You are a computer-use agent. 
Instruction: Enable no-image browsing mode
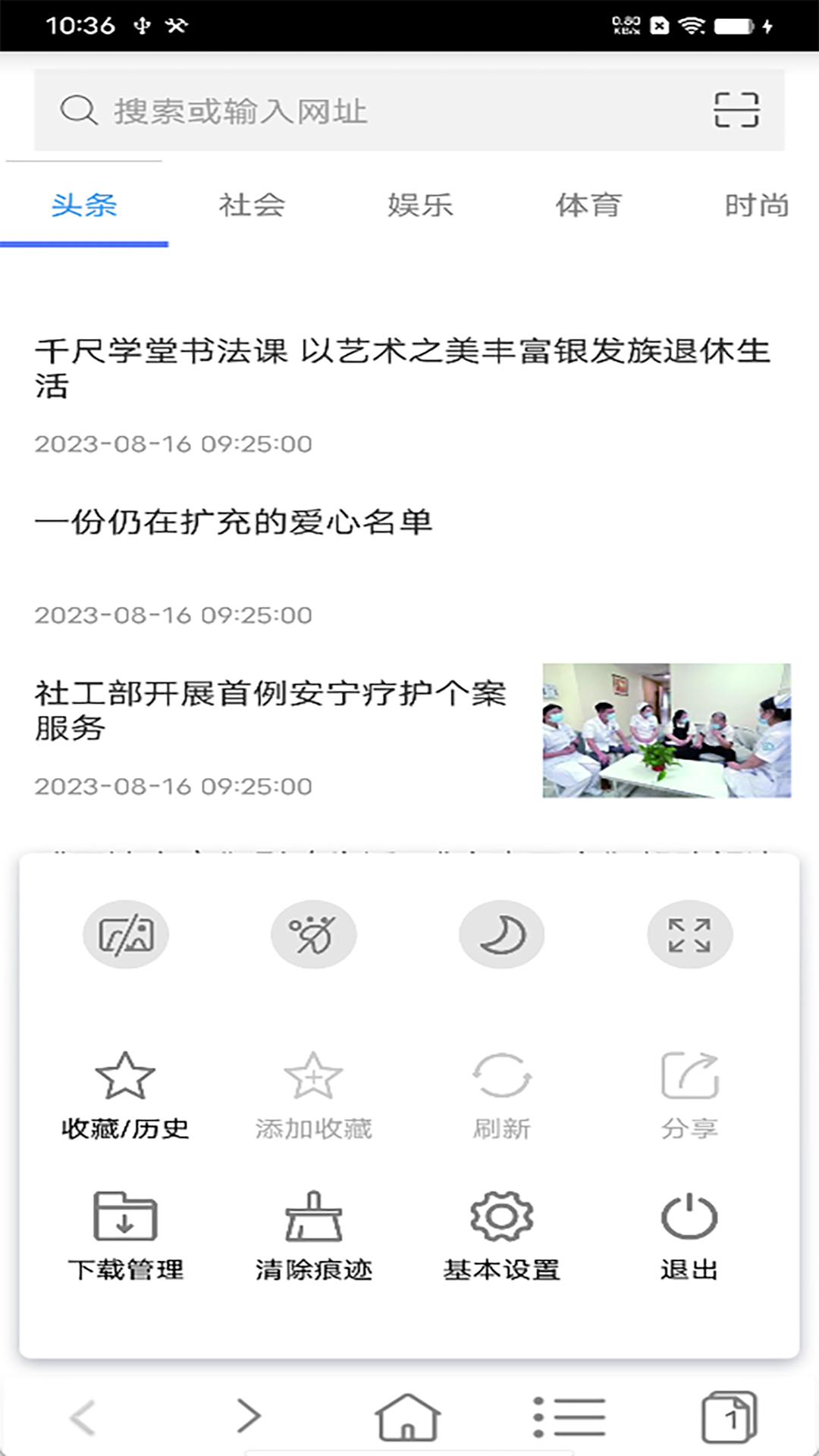click(126, 934)
